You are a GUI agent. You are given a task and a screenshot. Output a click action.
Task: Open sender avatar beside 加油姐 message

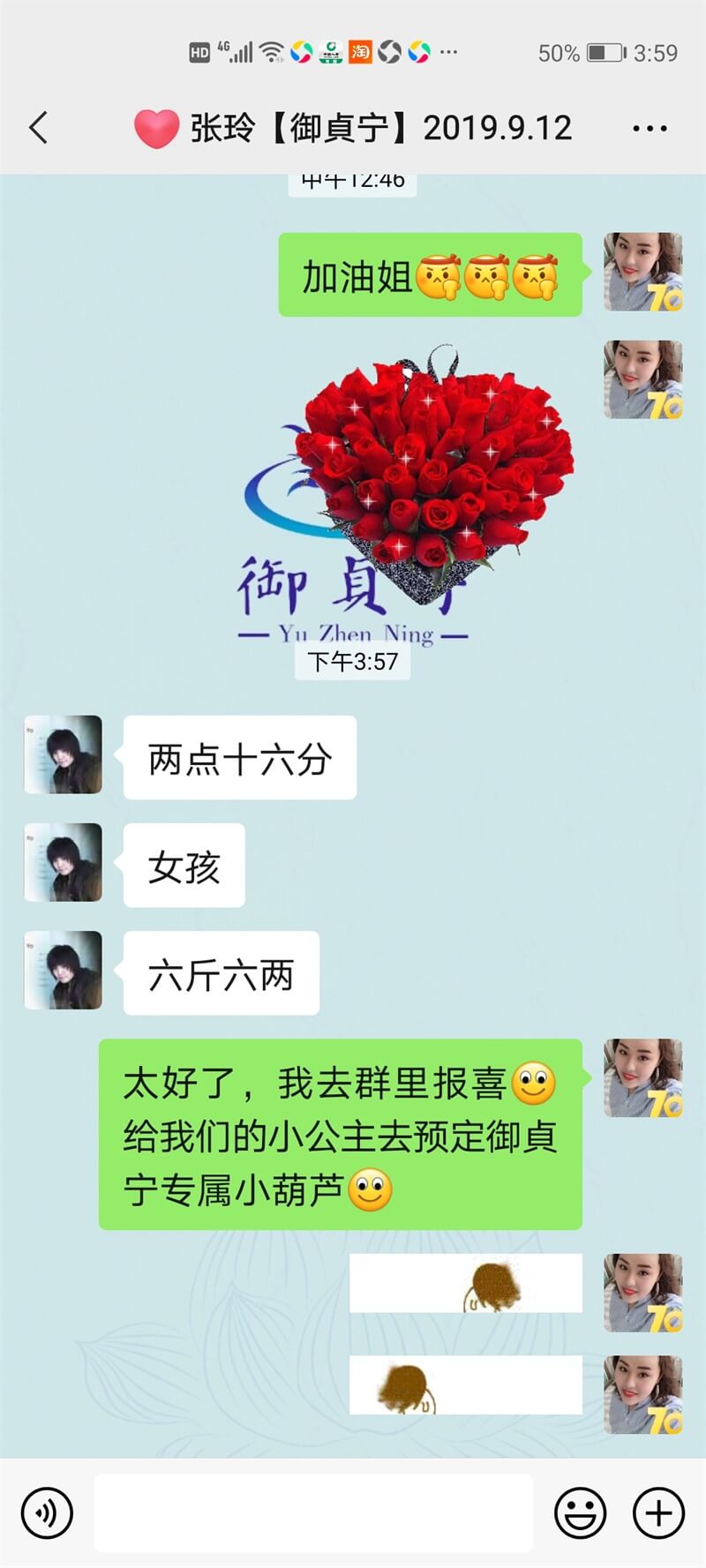click(642, 272)
